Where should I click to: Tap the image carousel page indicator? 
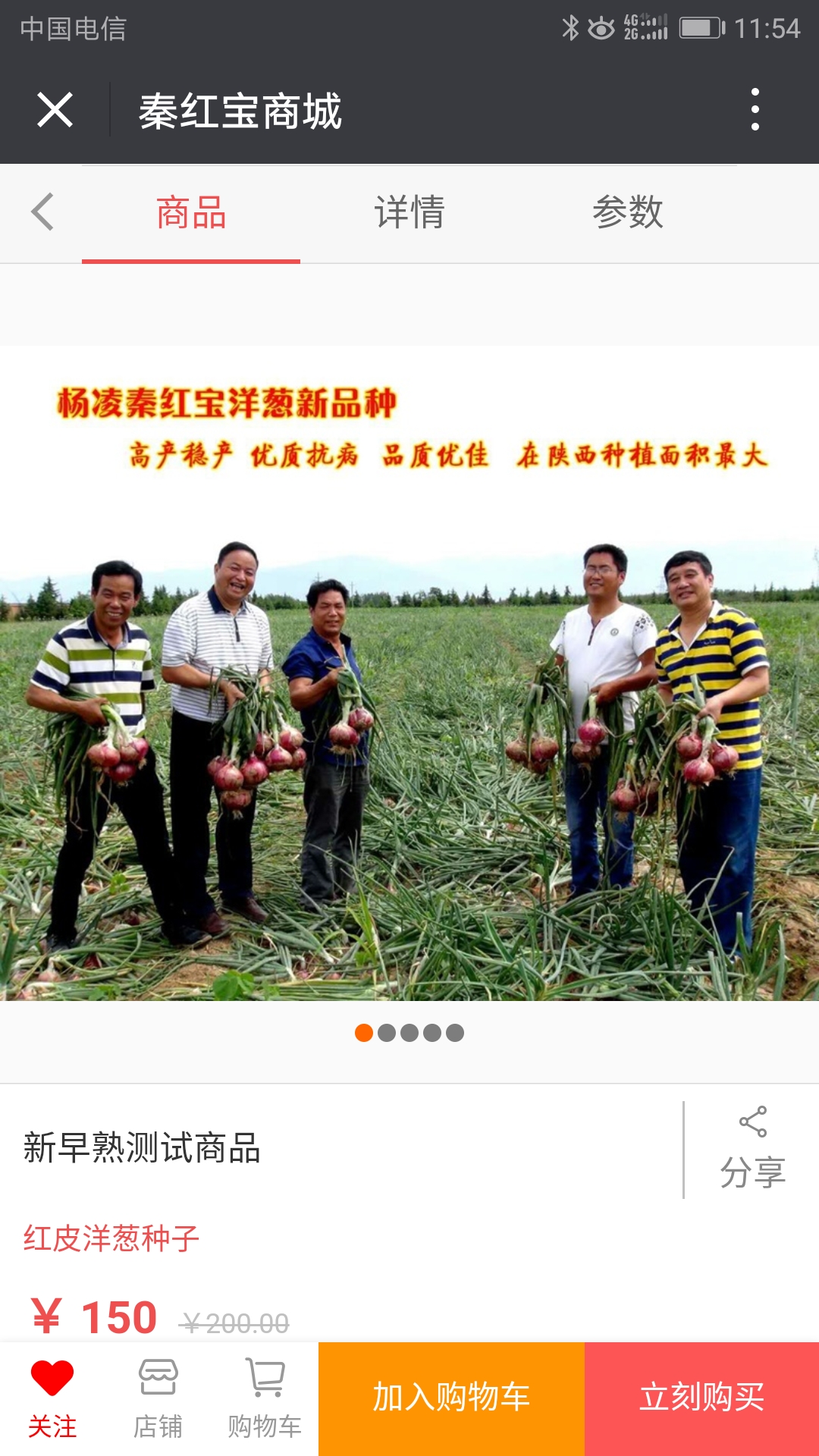[409, 1033]
